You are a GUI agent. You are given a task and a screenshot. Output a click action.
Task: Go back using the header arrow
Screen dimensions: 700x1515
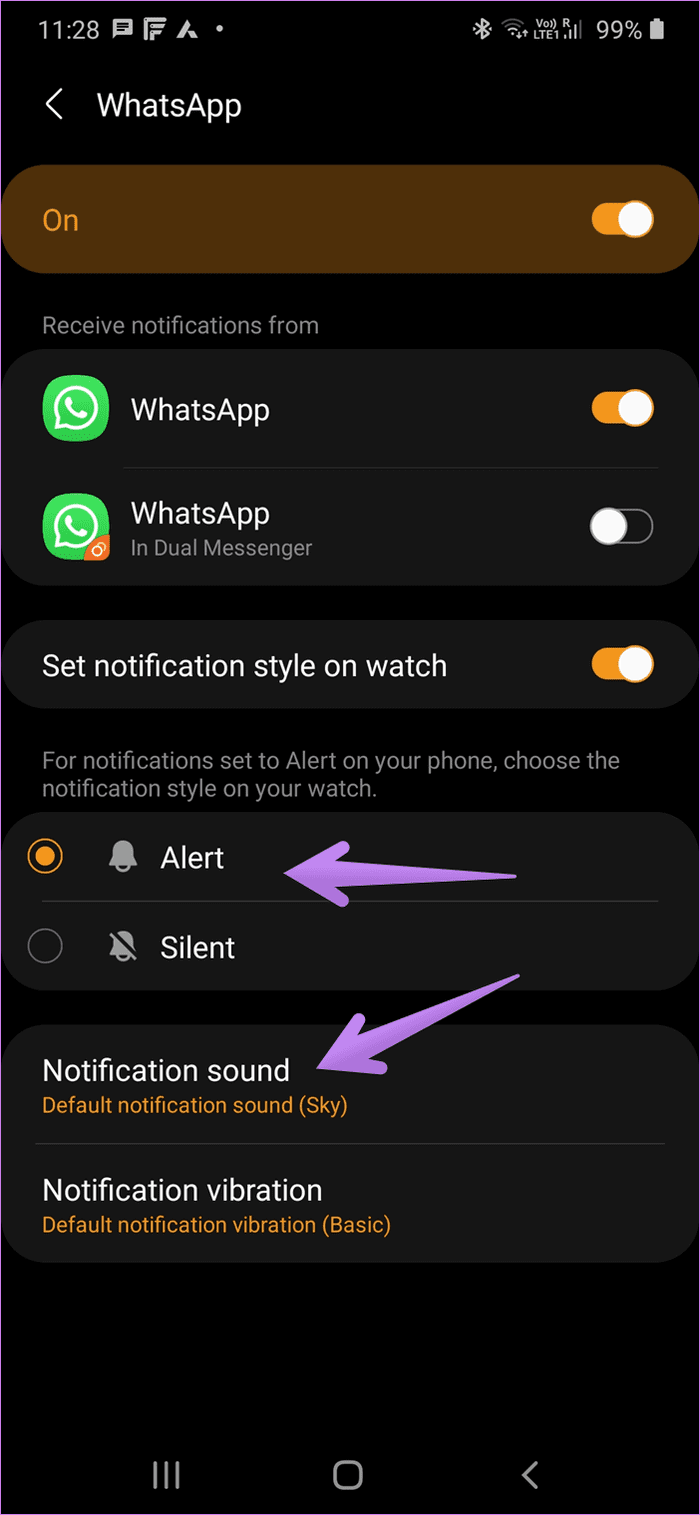click(55, 105)
